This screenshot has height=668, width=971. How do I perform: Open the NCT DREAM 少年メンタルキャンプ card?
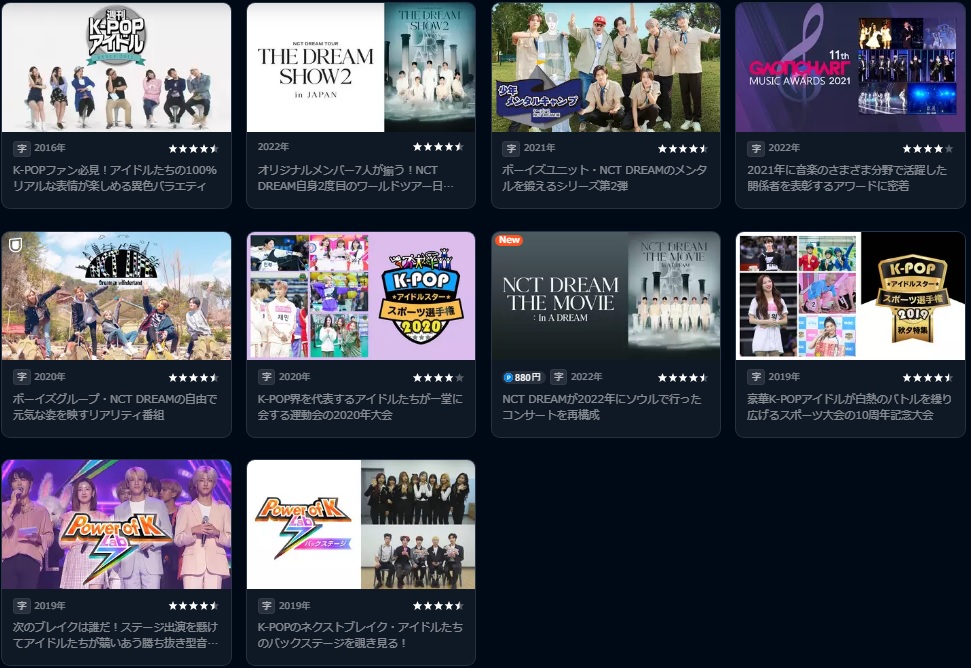click(606, 68)
